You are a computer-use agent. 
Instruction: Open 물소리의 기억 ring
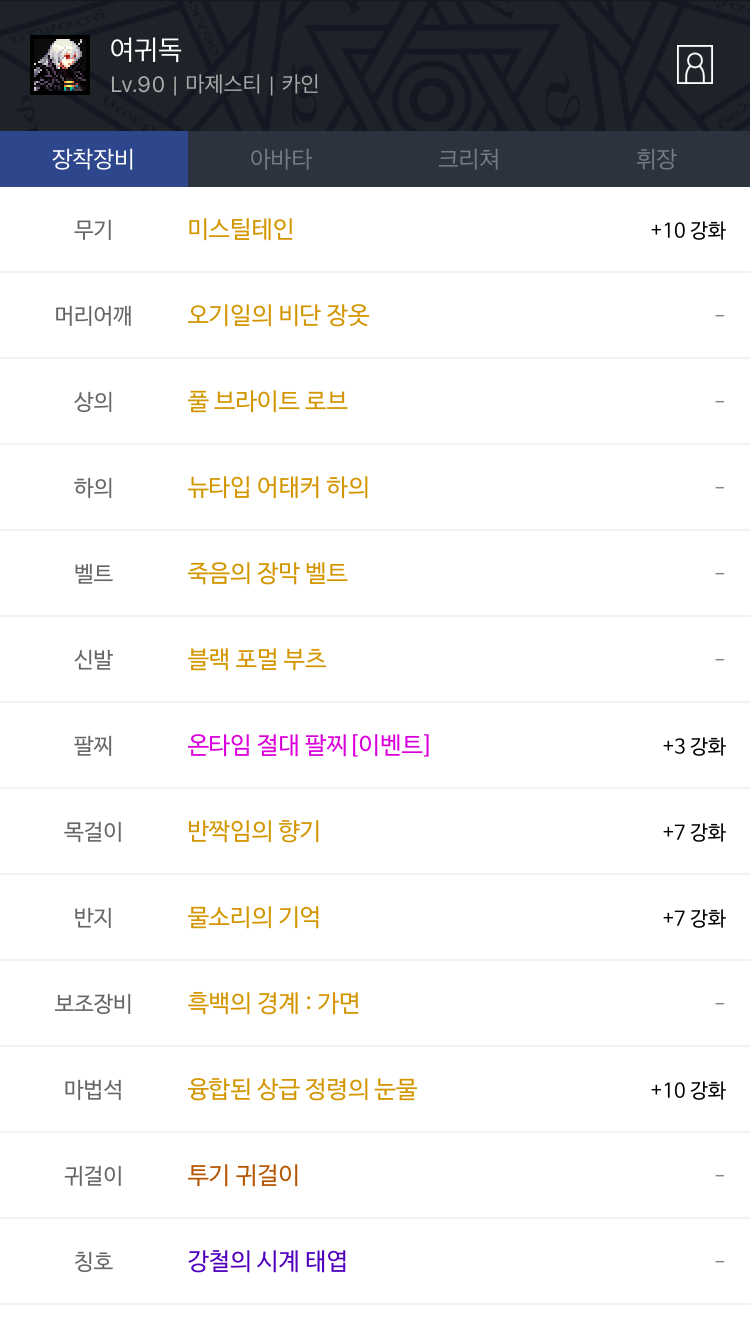[254, 917]
